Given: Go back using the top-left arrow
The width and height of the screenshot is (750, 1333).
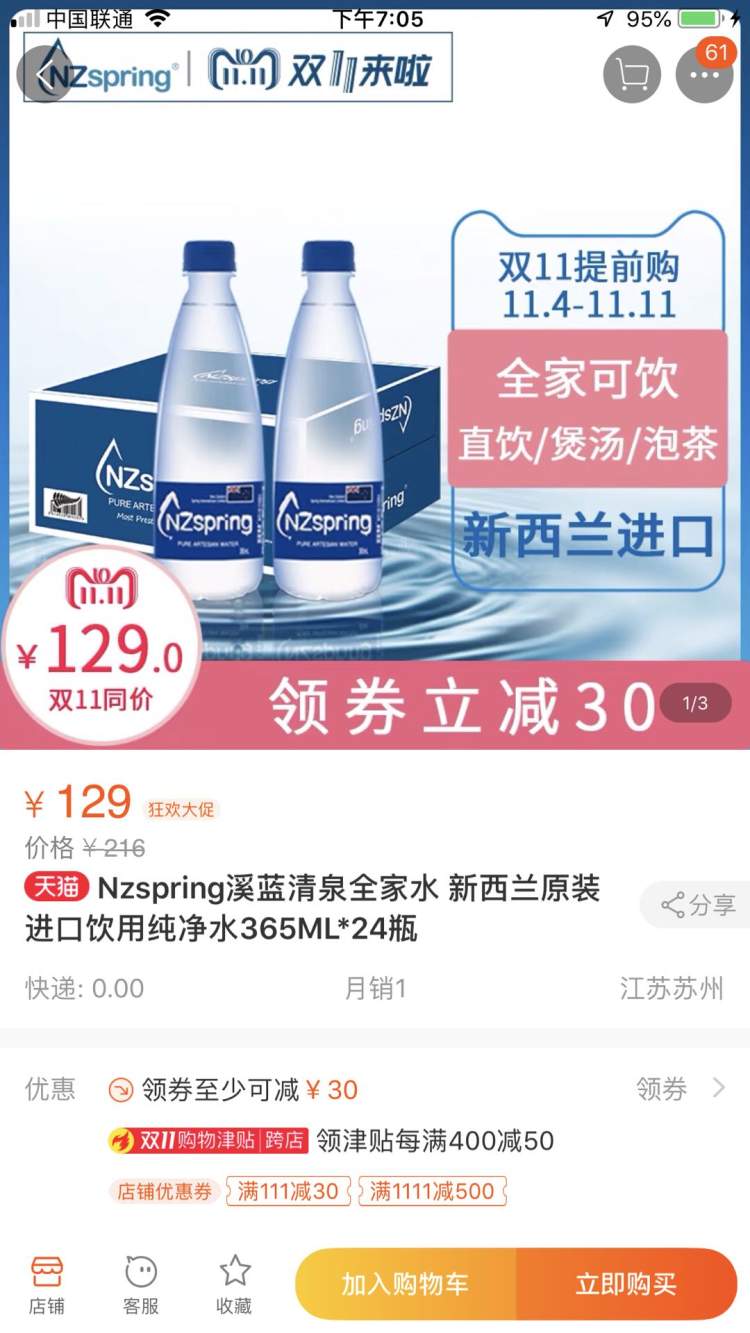Looking at the screenshot, I should [x=44, y=74].
